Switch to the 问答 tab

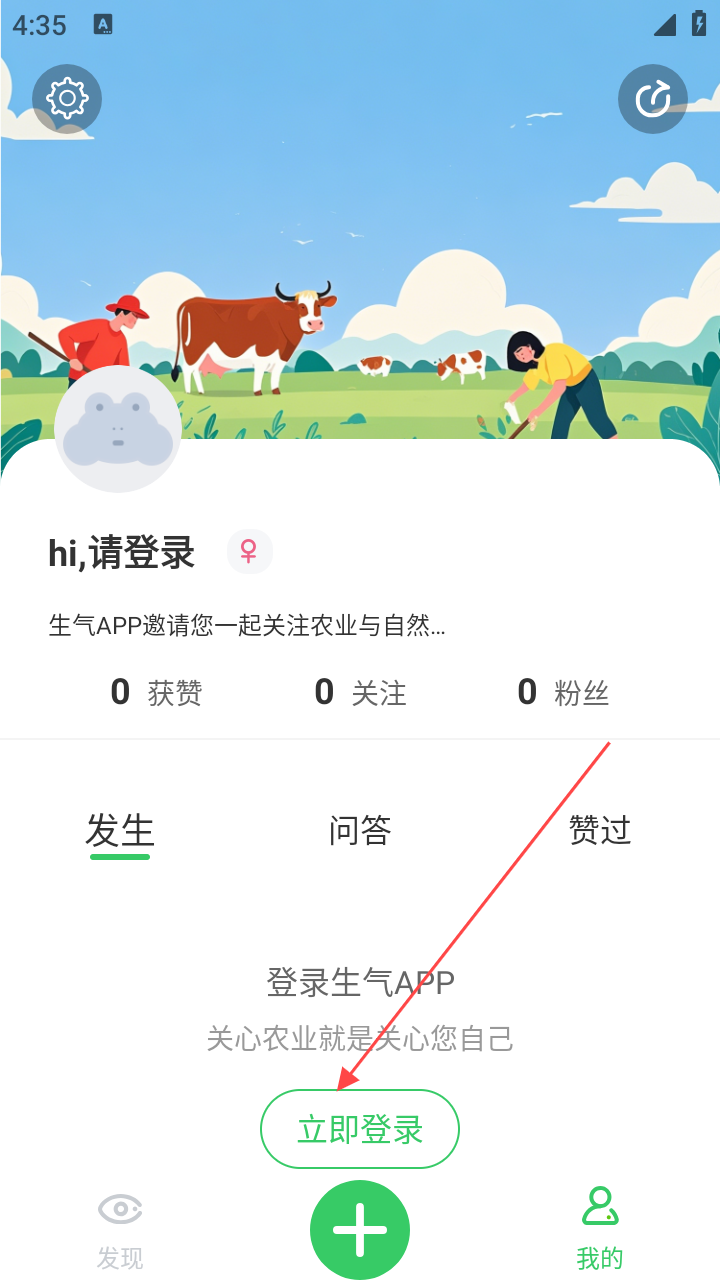(x=360, y=831)
